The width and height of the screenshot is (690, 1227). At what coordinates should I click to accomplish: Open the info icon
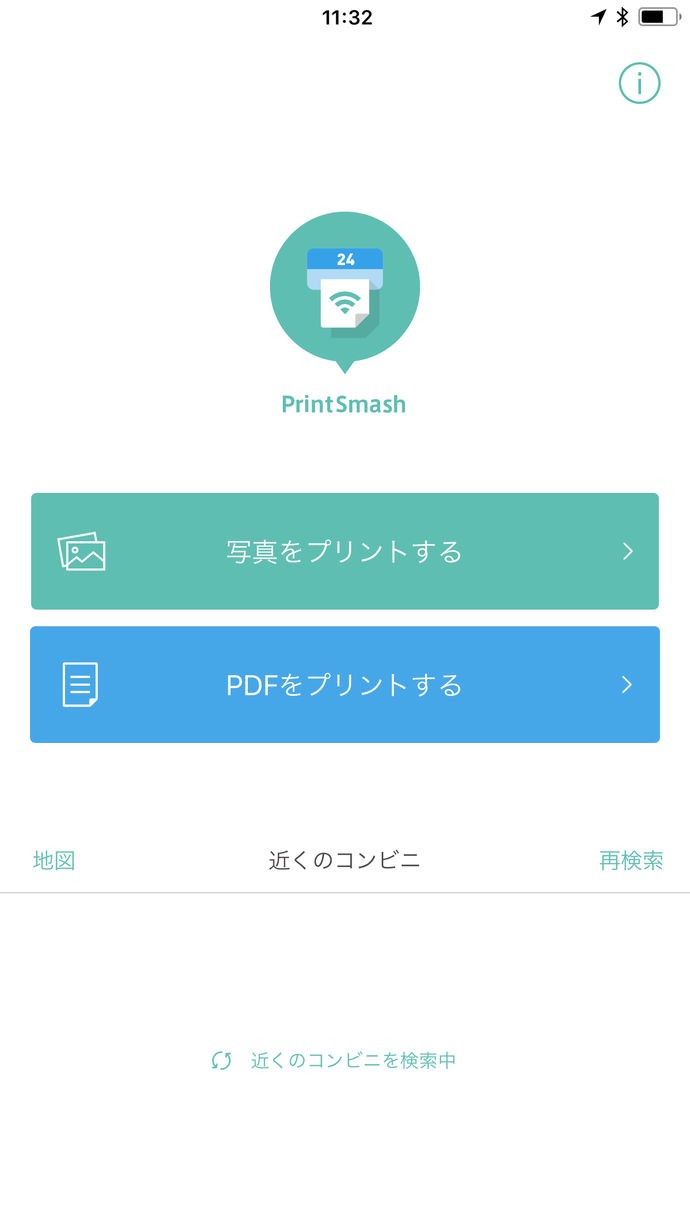tap(639, 83)
